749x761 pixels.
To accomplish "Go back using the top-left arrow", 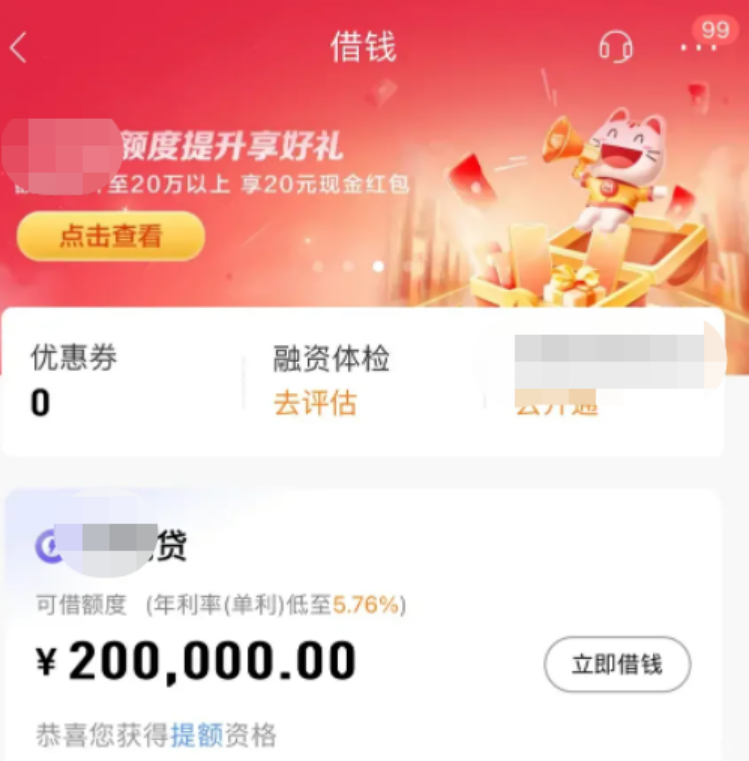I will 18,48.
